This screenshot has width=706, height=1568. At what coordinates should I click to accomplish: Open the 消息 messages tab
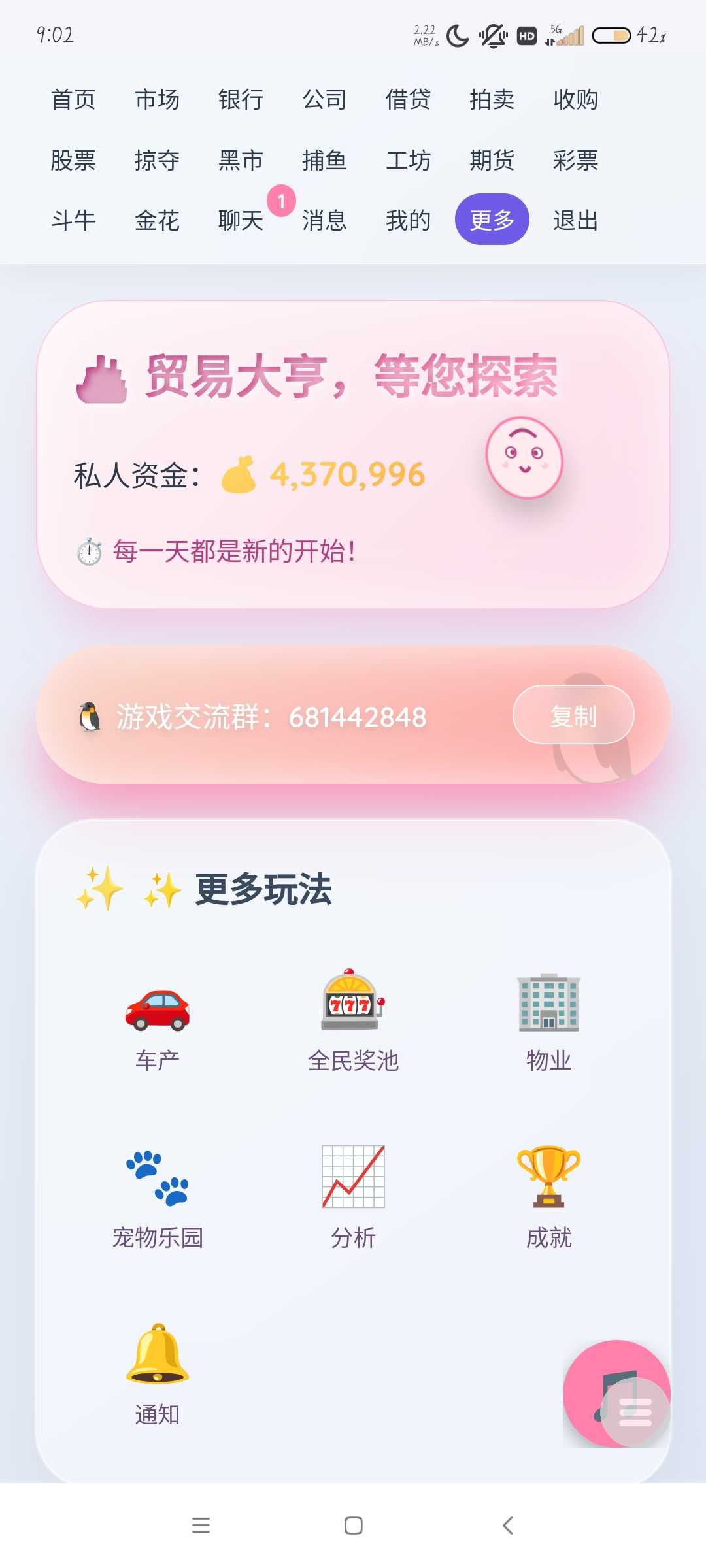point(324,220)
